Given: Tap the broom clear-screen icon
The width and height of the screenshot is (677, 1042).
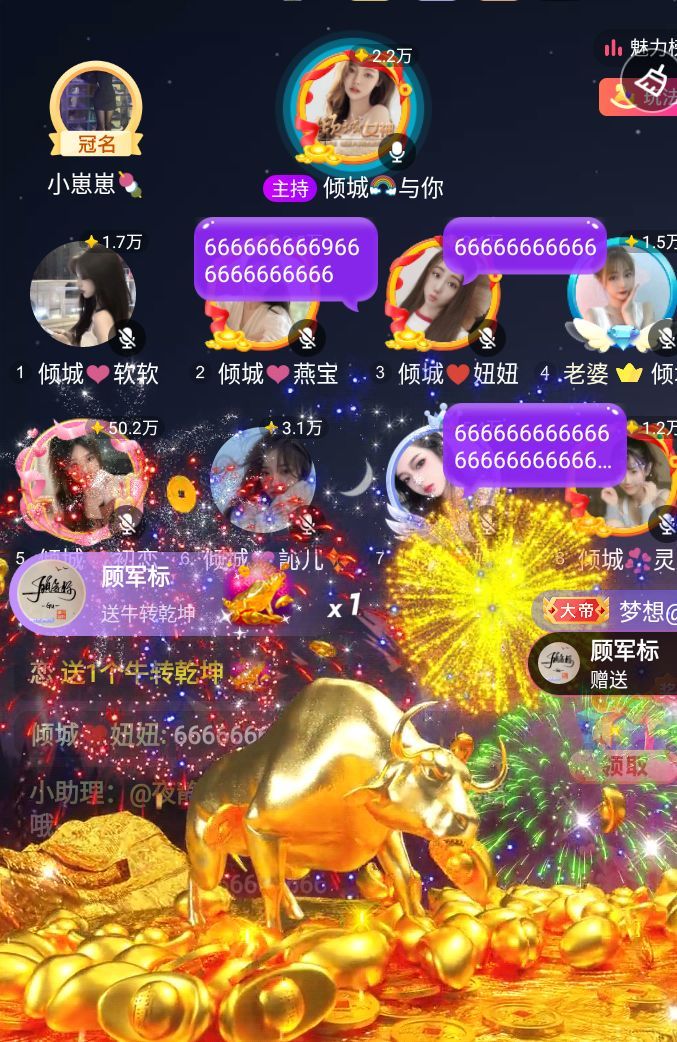Looking at the screenshot, I should coord(653,79).
